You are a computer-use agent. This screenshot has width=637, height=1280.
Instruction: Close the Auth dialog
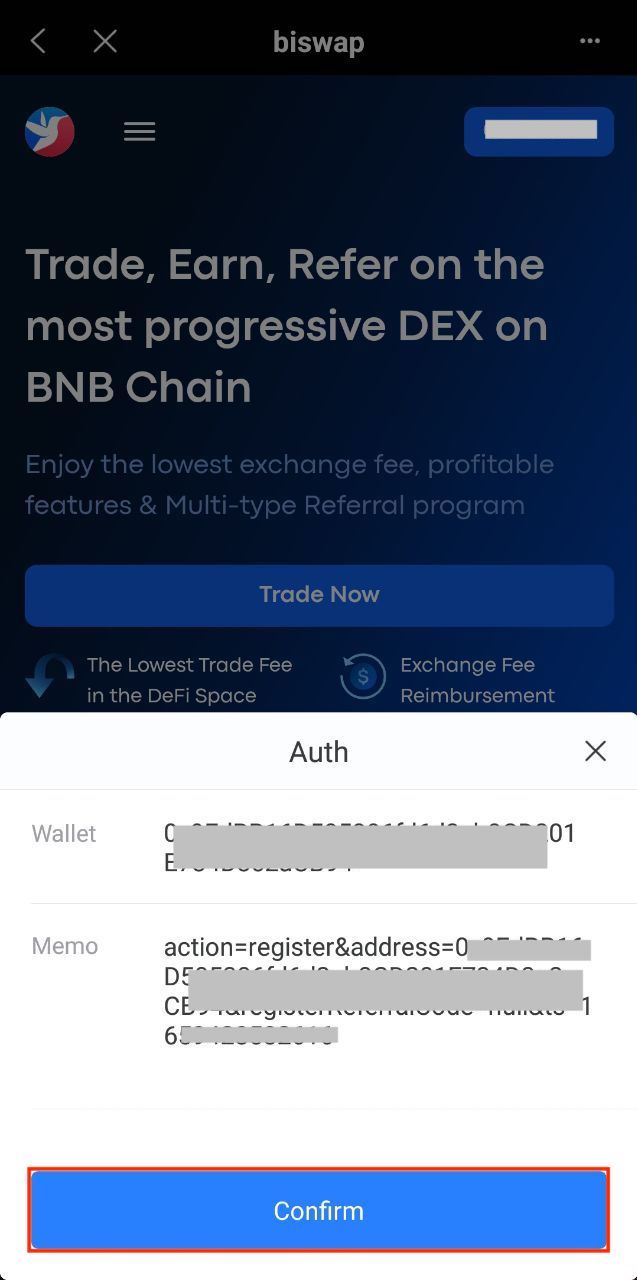(595, 751)
